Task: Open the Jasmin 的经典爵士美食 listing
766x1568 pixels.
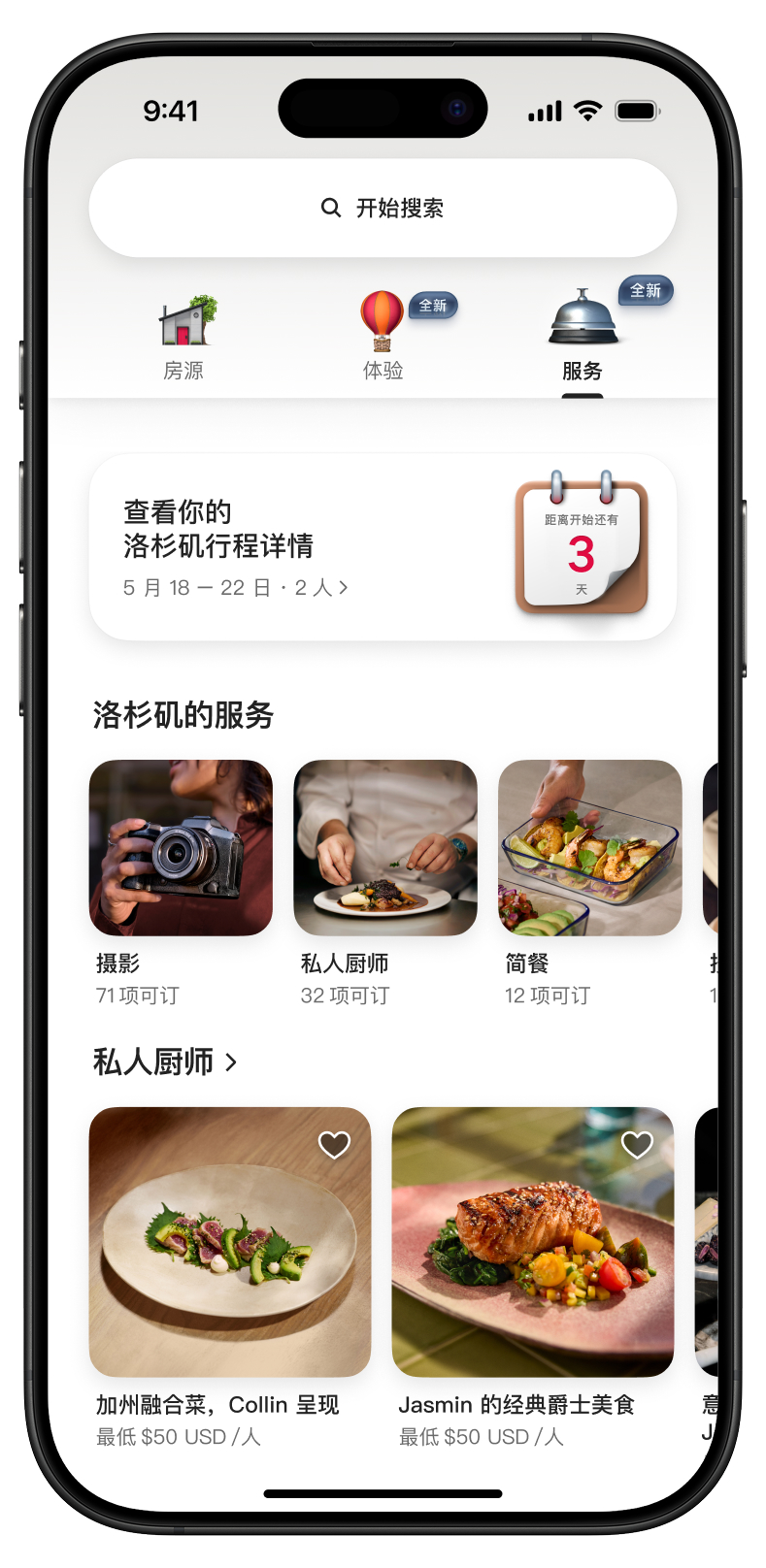Action: pyautogui.click(x=533, y=1261)
